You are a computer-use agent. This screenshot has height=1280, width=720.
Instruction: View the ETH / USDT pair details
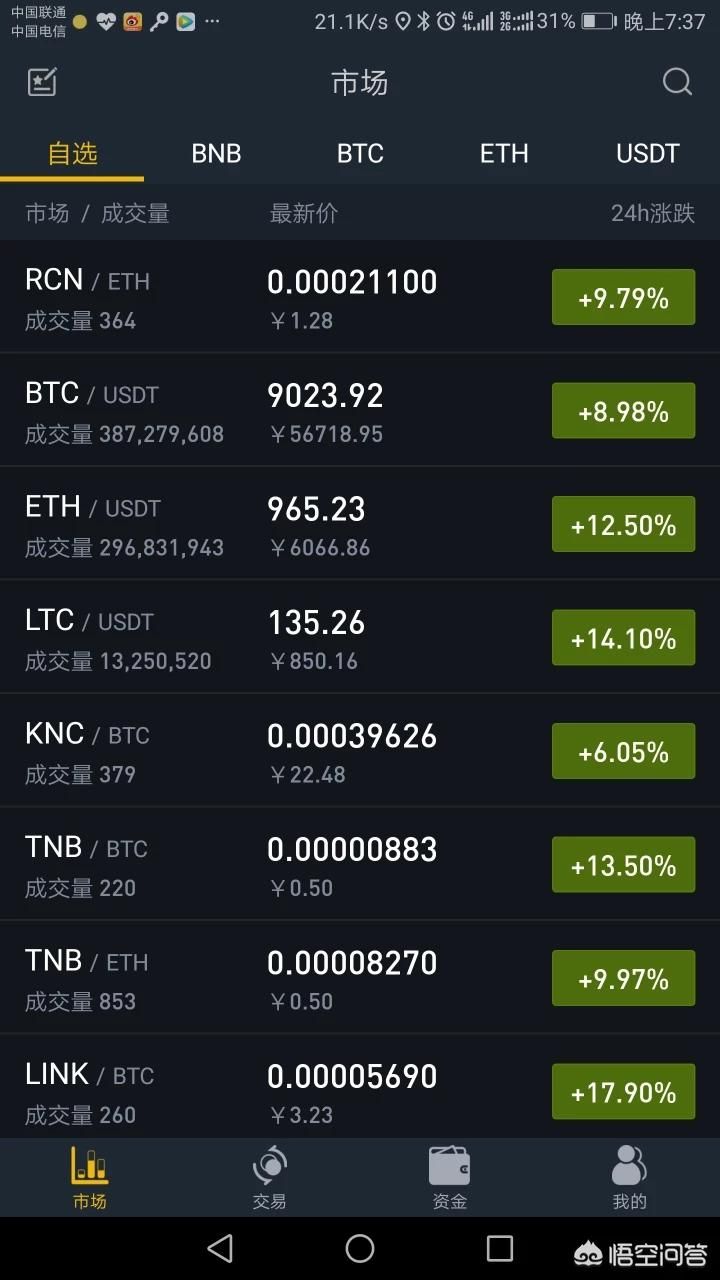360,524
